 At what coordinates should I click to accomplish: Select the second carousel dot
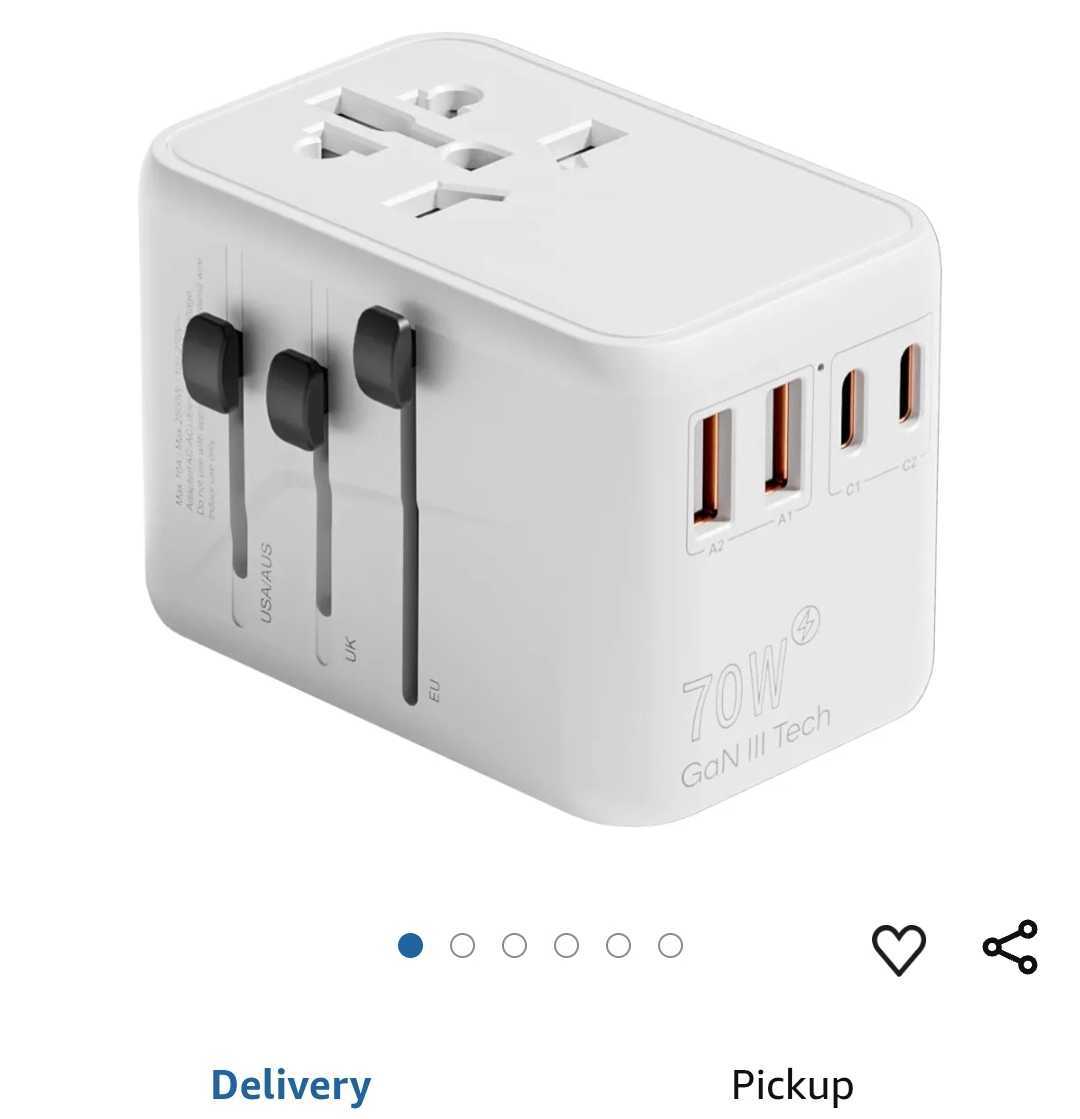[463, 942]
